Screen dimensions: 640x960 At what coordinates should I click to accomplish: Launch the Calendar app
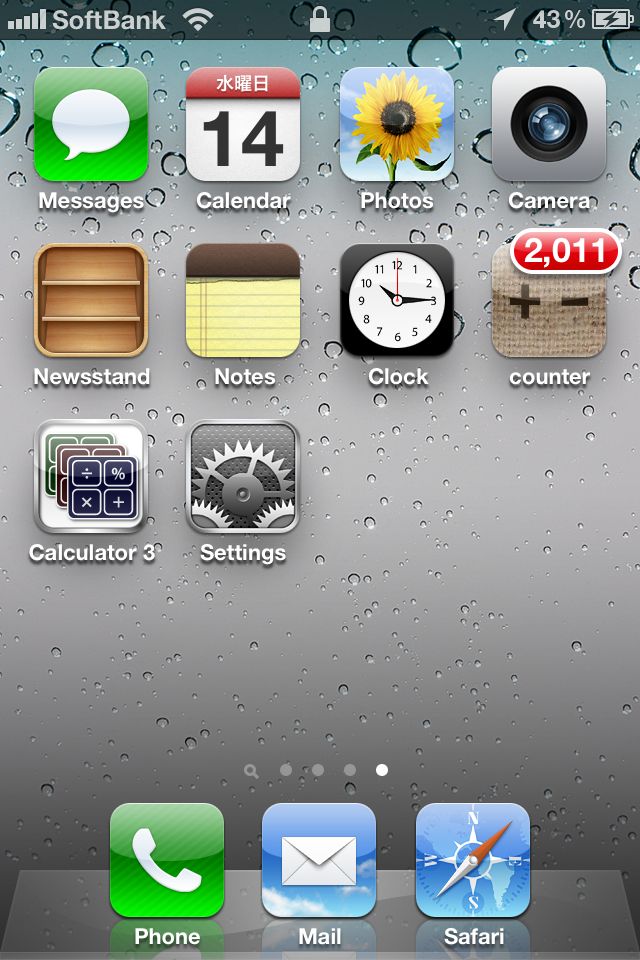(243, 124)
